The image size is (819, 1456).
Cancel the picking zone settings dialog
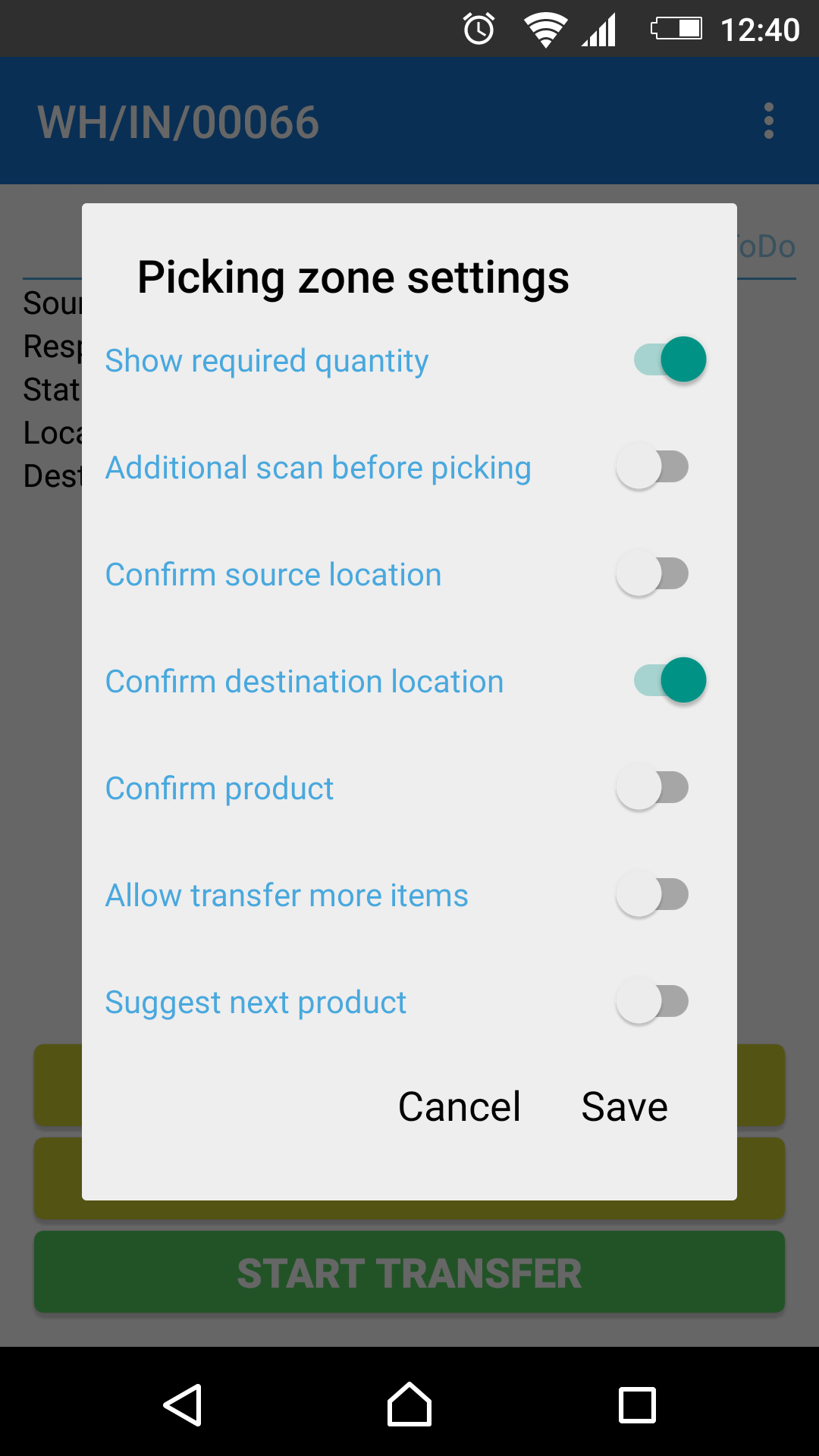pos(460,1106)
